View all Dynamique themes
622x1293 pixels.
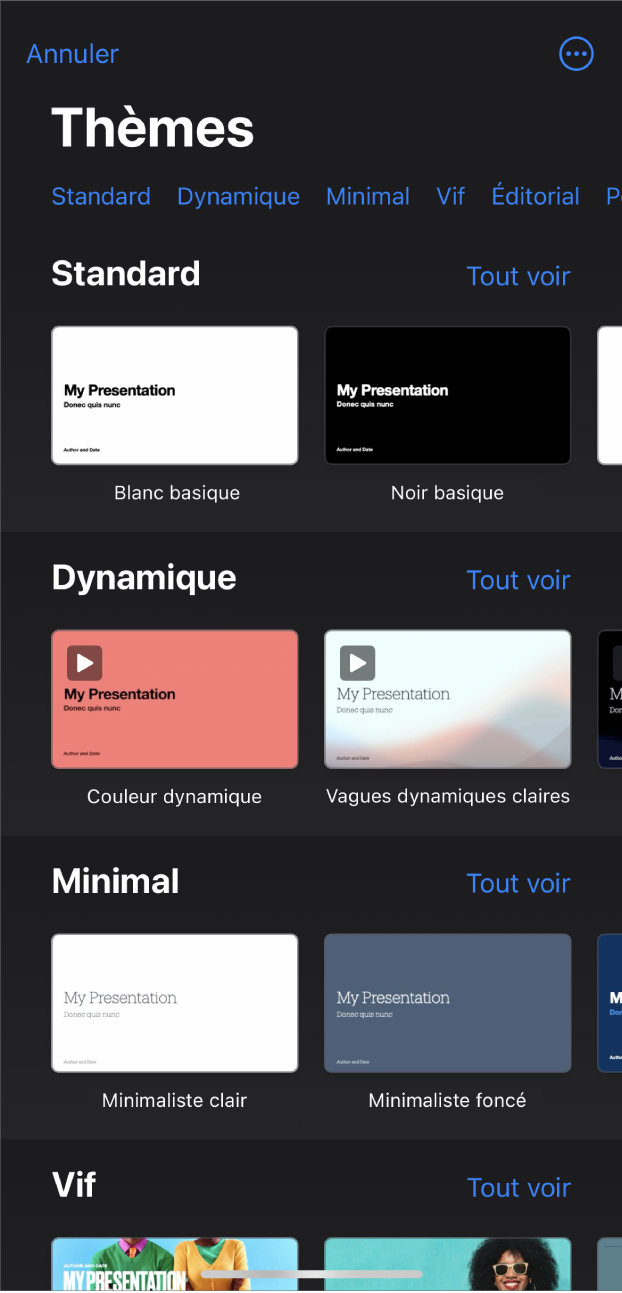(518, 580)
